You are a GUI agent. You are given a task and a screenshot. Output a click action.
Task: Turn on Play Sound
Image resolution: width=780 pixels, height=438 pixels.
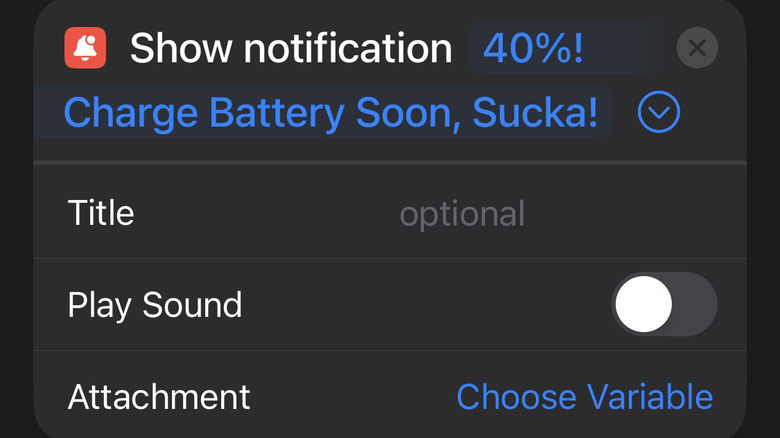664,304
